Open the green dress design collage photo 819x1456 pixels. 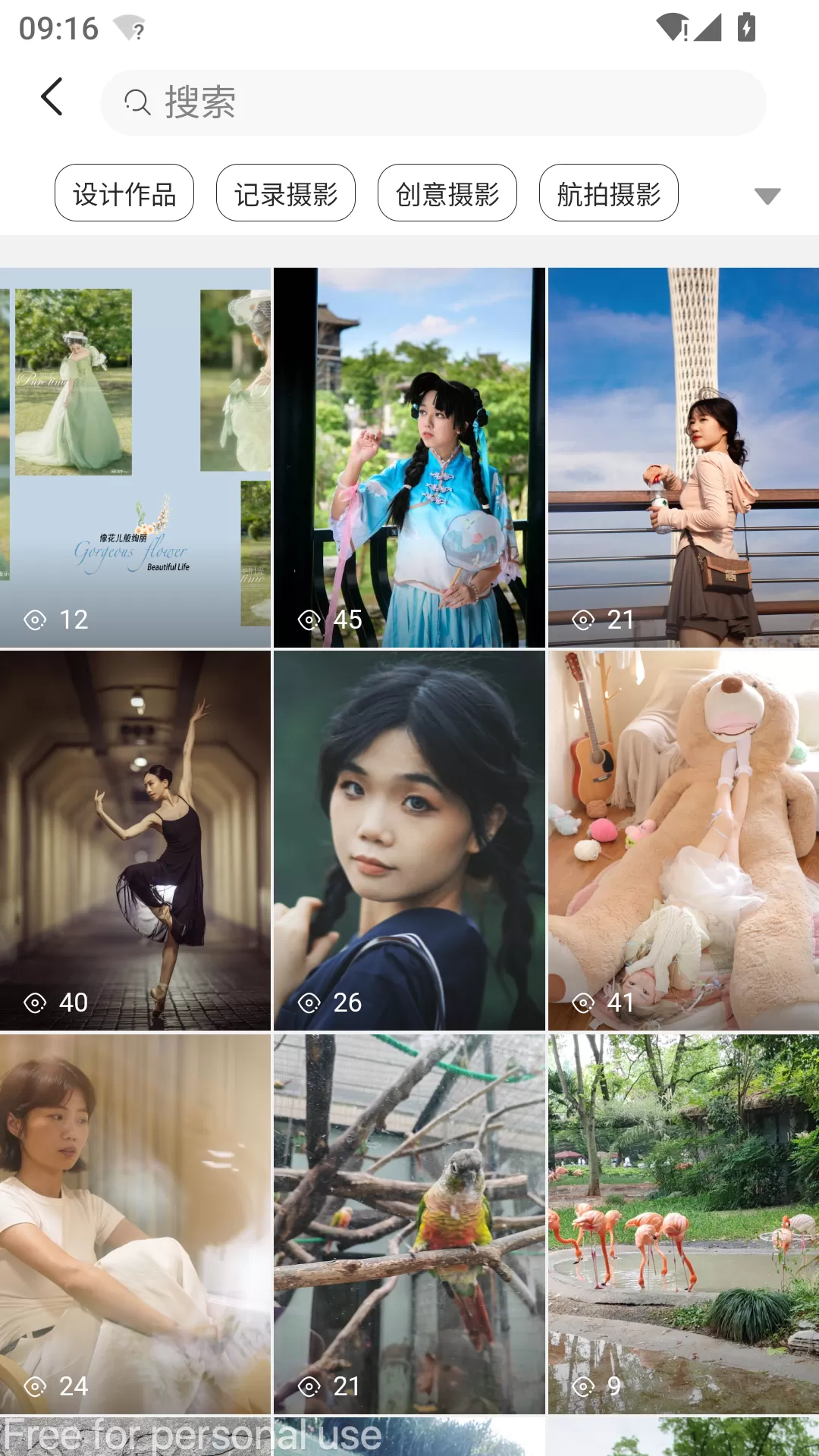click(x=135, y=457)
